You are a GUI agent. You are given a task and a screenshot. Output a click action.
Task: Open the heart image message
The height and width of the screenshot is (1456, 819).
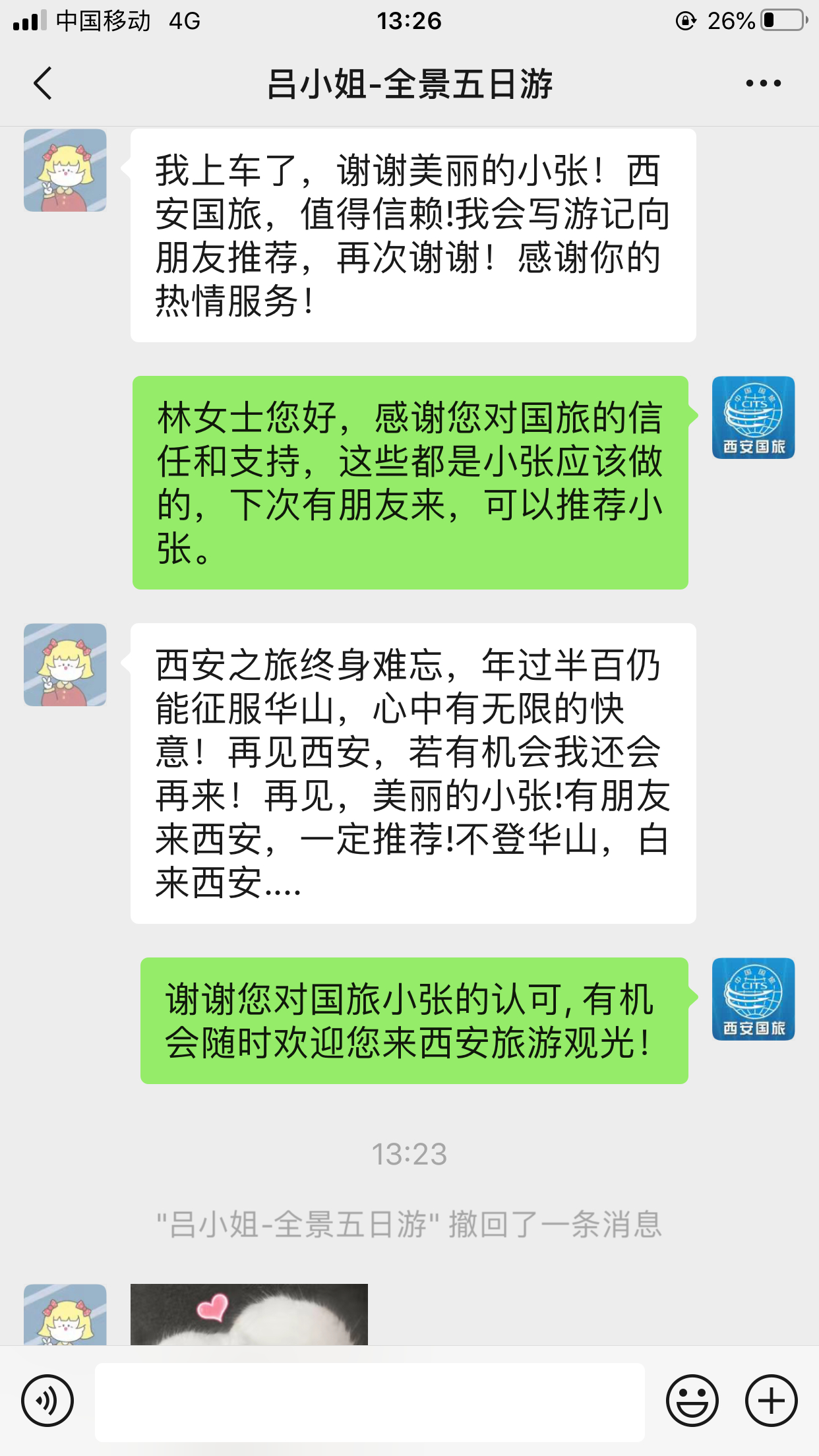(x=249, y=1314)
